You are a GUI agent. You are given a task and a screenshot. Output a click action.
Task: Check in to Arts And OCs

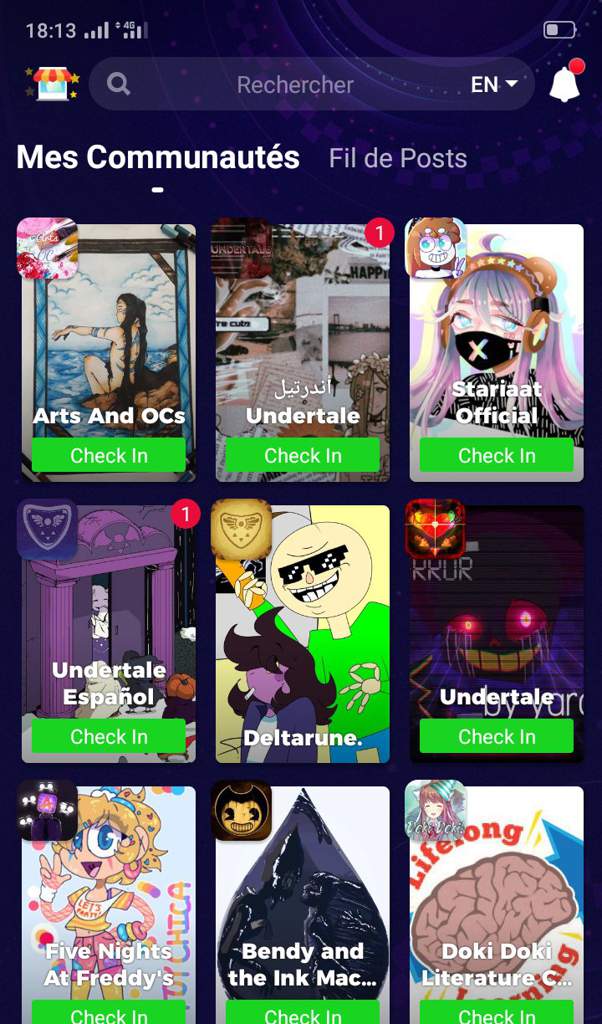pos(109,455)
